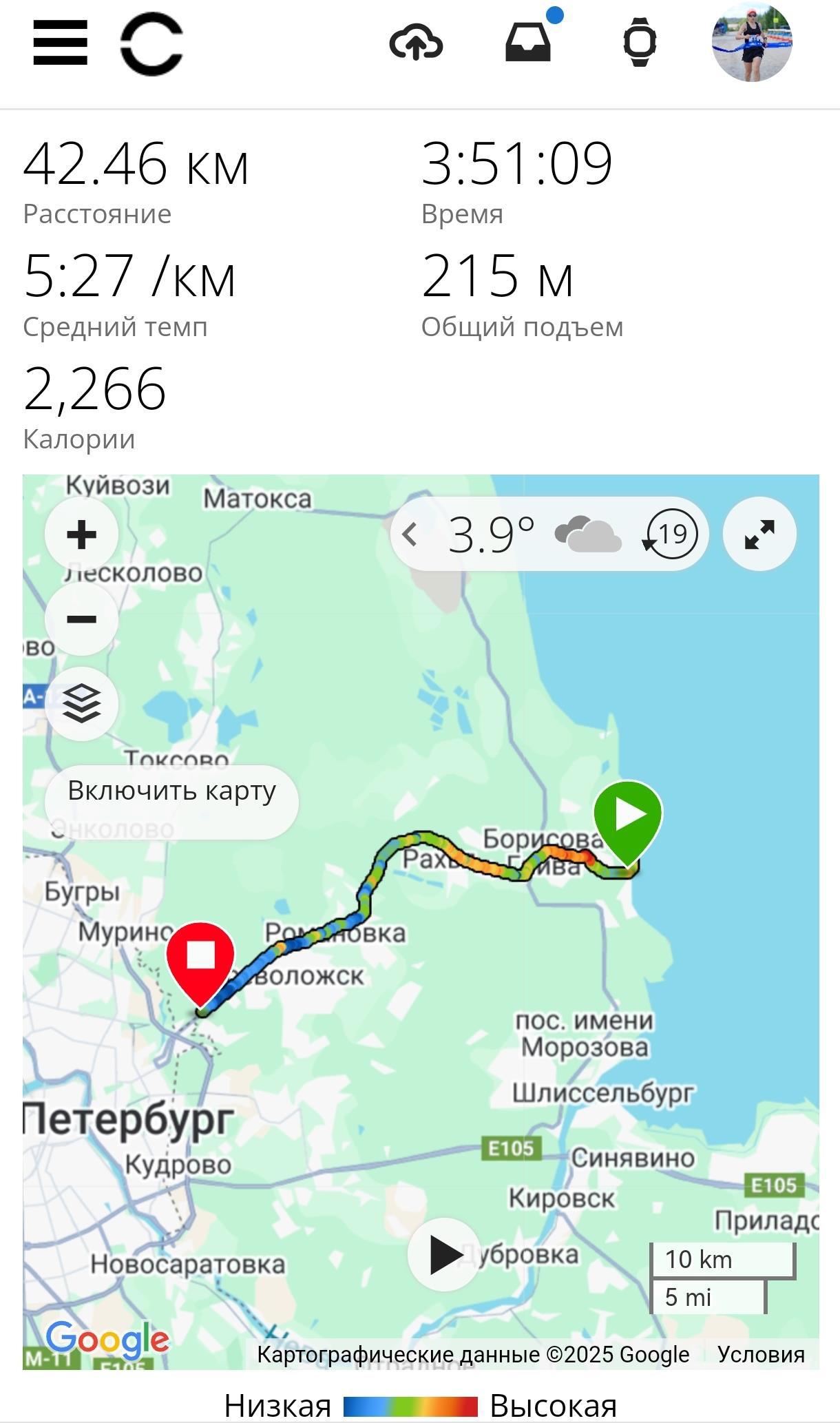840x1423 pixels.
Task: Open the profile avatar
Action: [x=752, y=43]
